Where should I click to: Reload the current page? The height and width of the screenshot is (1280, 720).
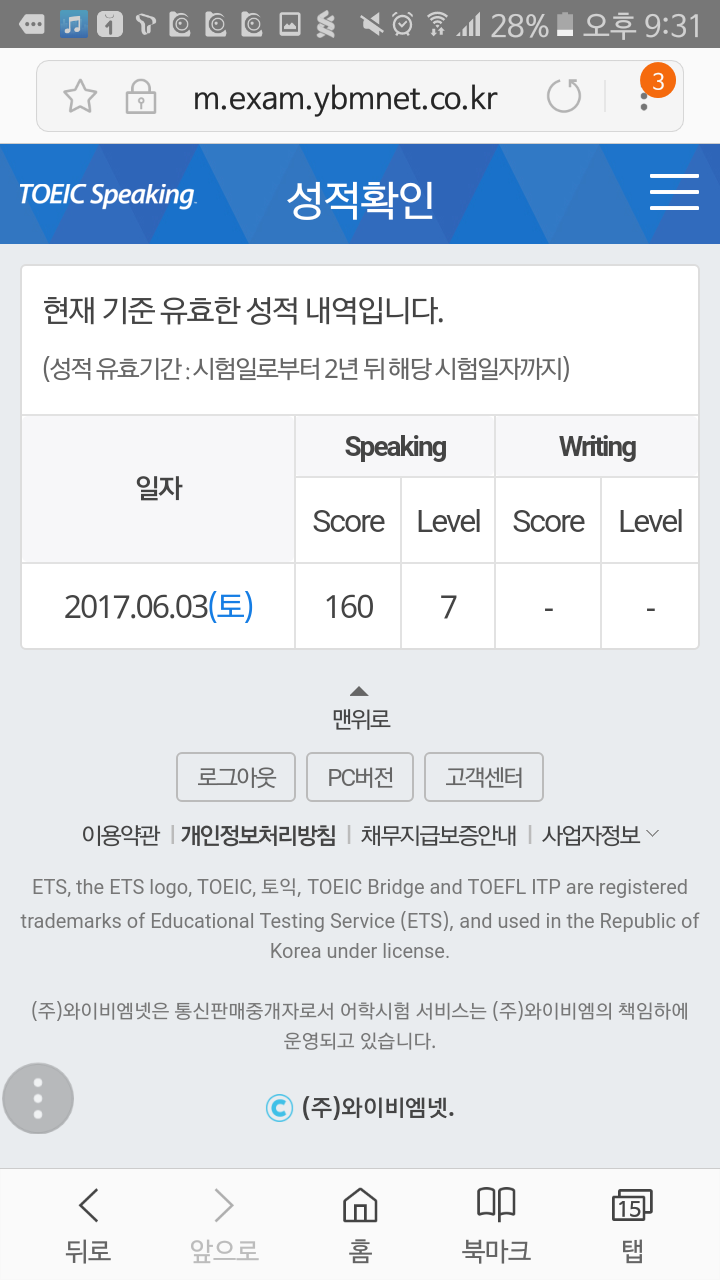tap(564, 97)
